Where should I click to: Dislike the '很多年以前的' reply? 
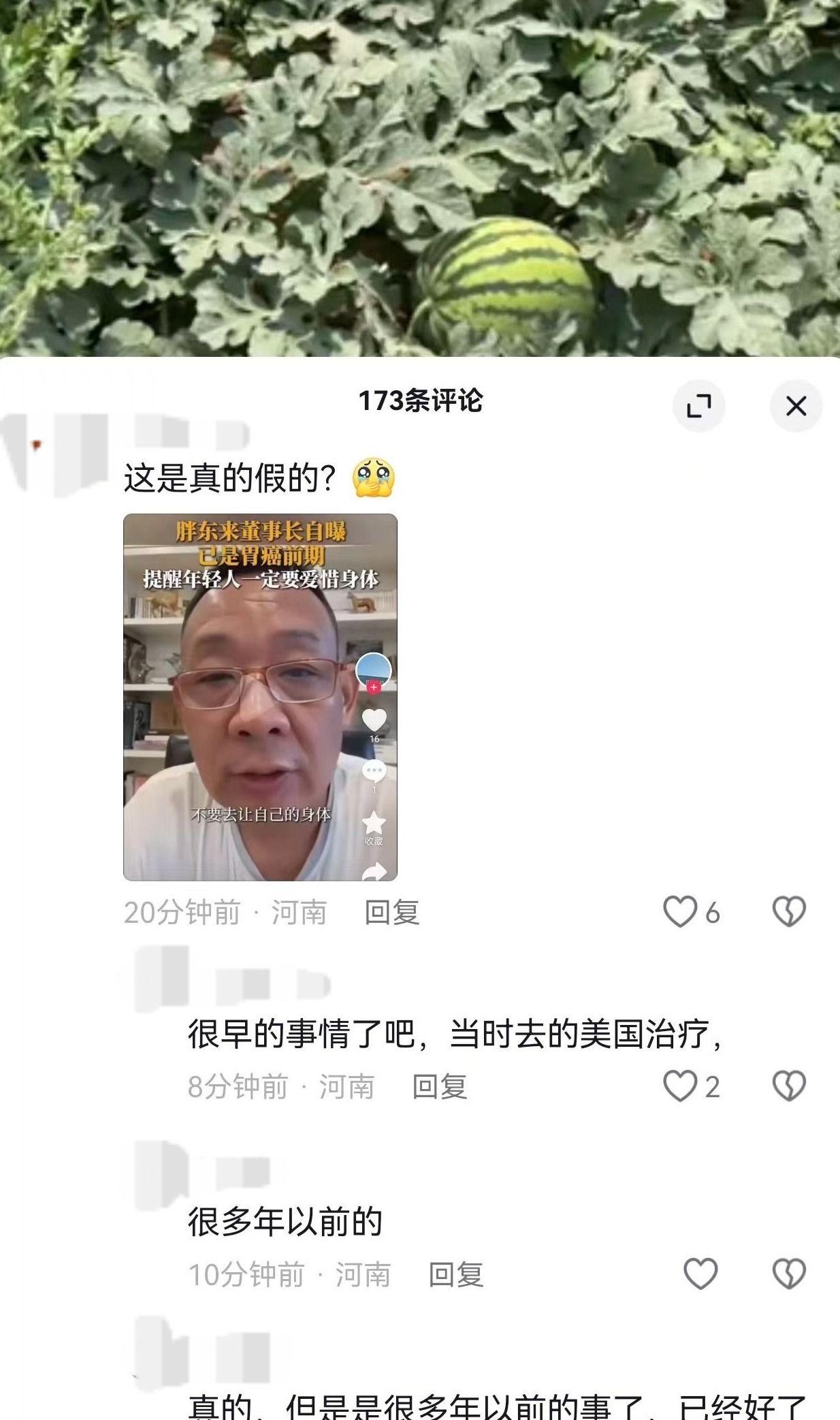tap(789, 1274)
